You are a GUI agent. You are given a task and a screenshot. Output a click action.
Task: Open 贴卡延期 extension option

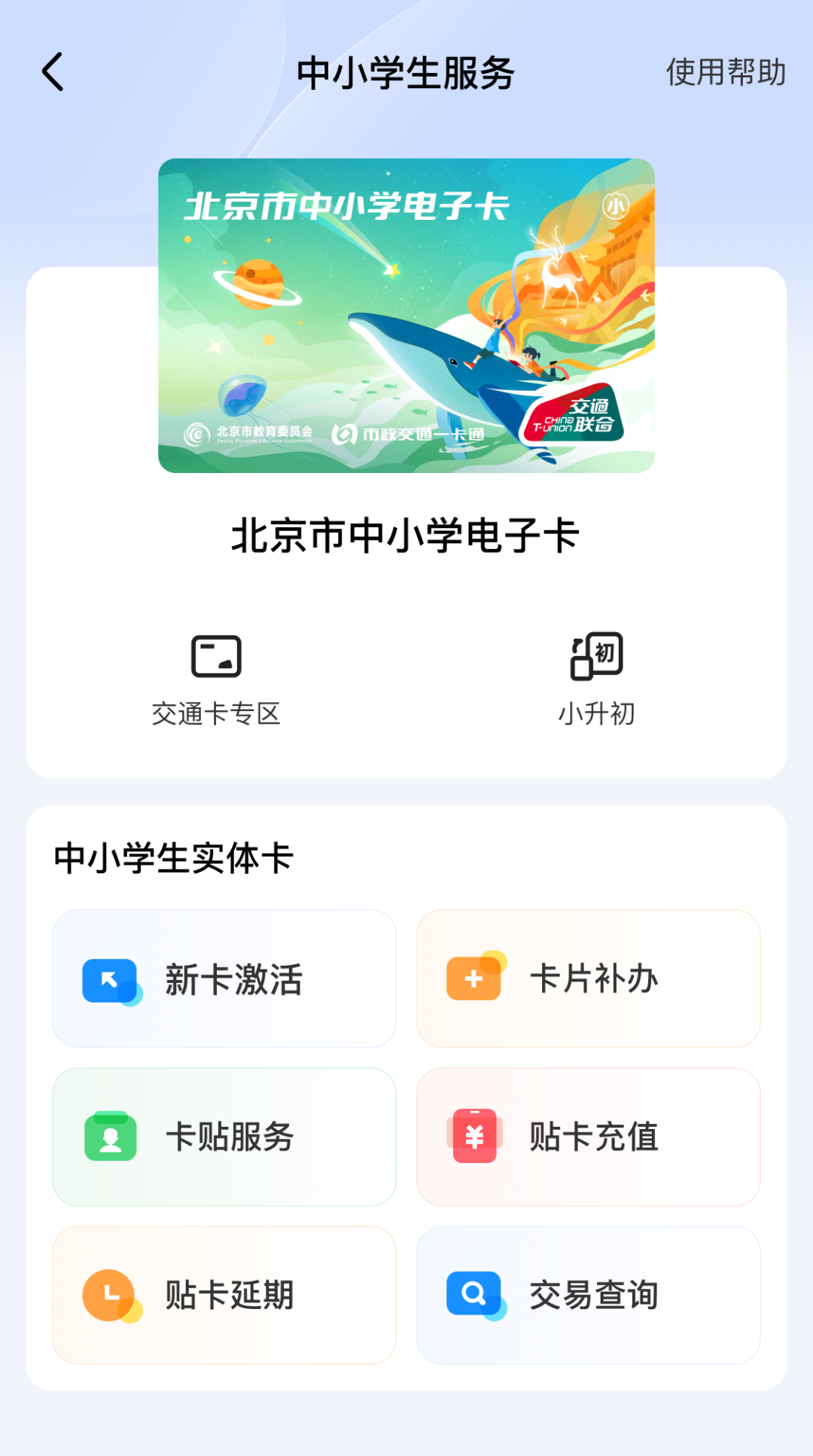(x=224, y=1295)
